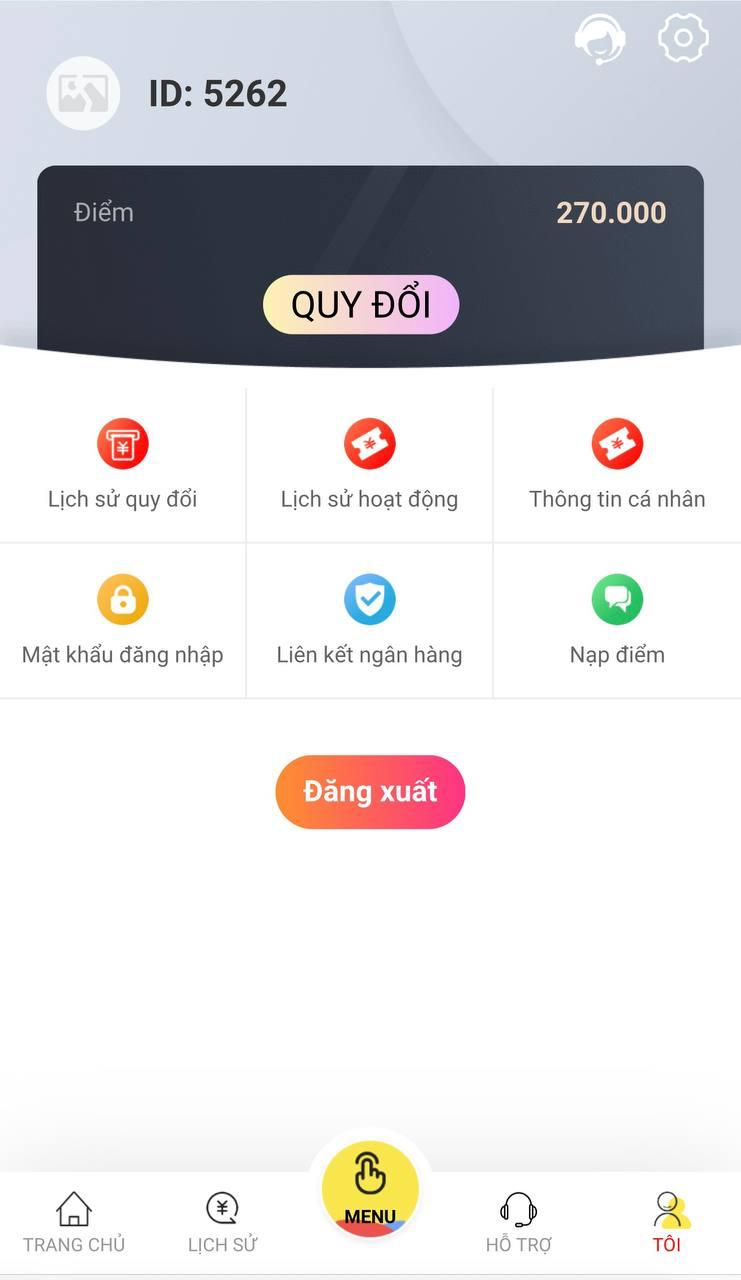The height and width of the screenshot is (1280, 741).
Task: Open Lịch sử hoạt động
Action: (369, 466)
